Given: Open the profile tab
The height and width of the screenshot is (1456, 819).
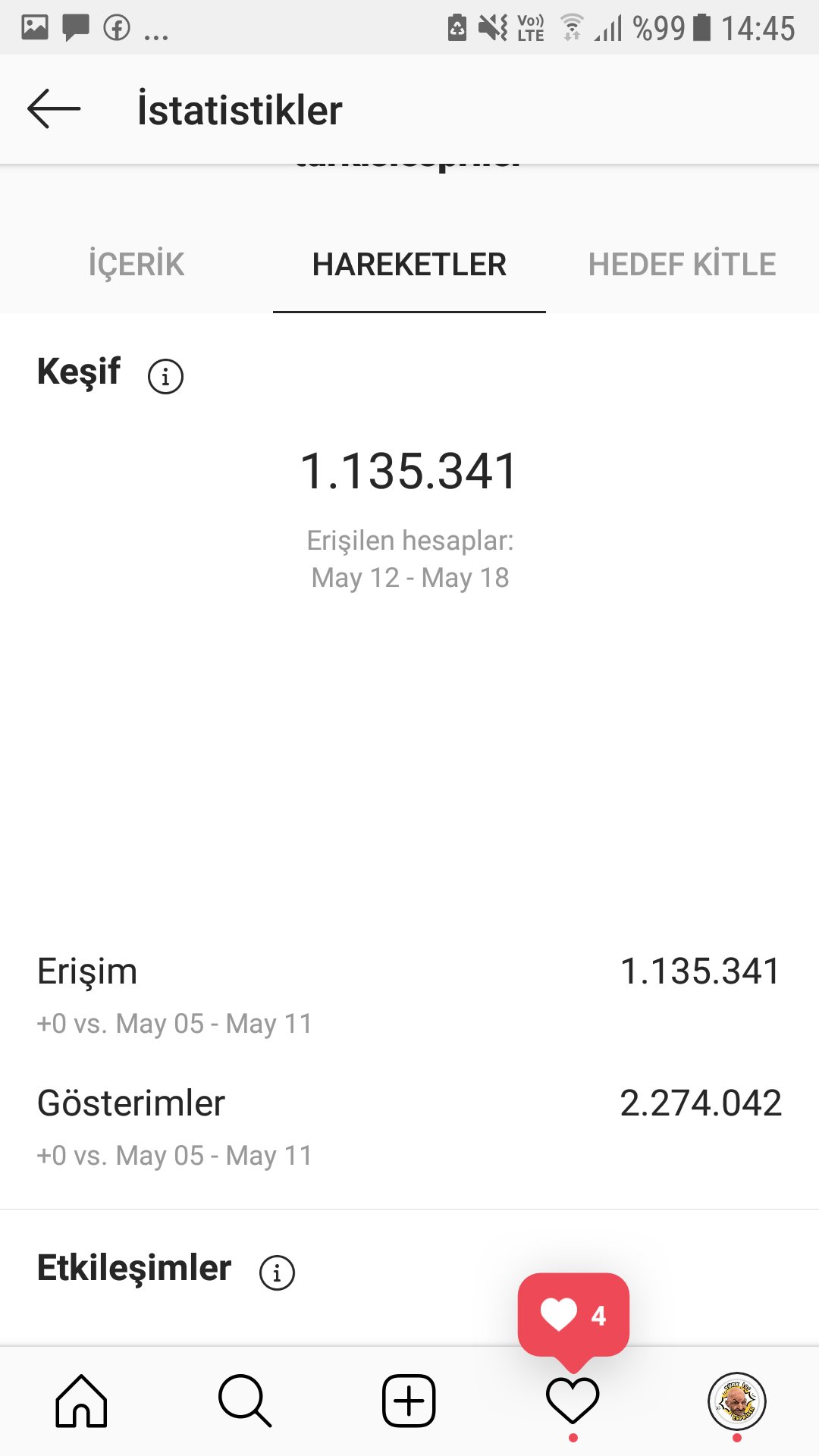Looking at the screenshot, I should (736, 1401).
